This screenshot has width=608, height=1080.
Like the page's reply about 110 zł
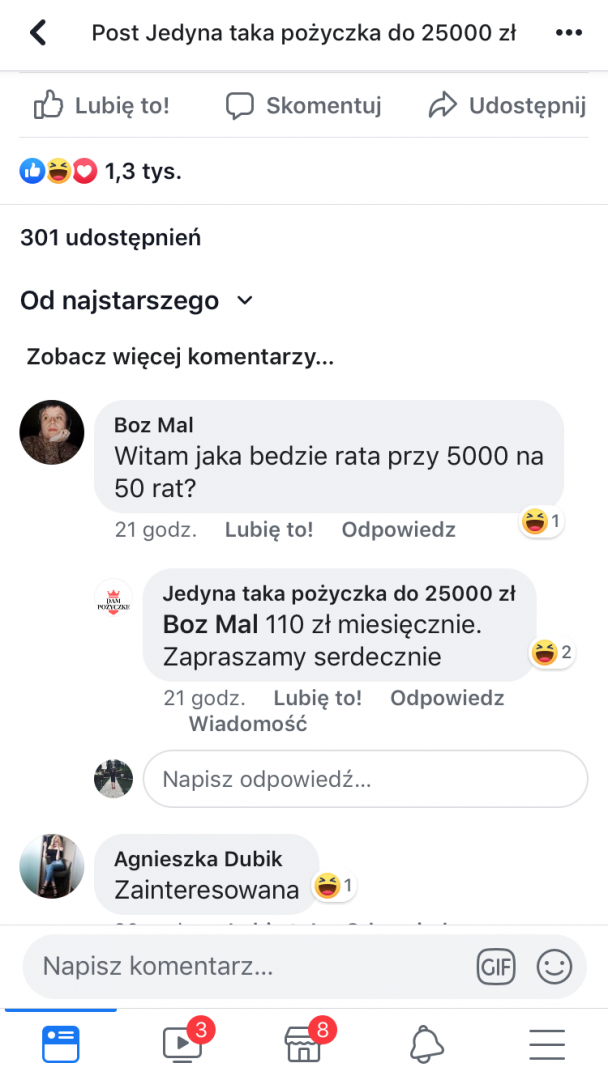(x=317, y=698)
